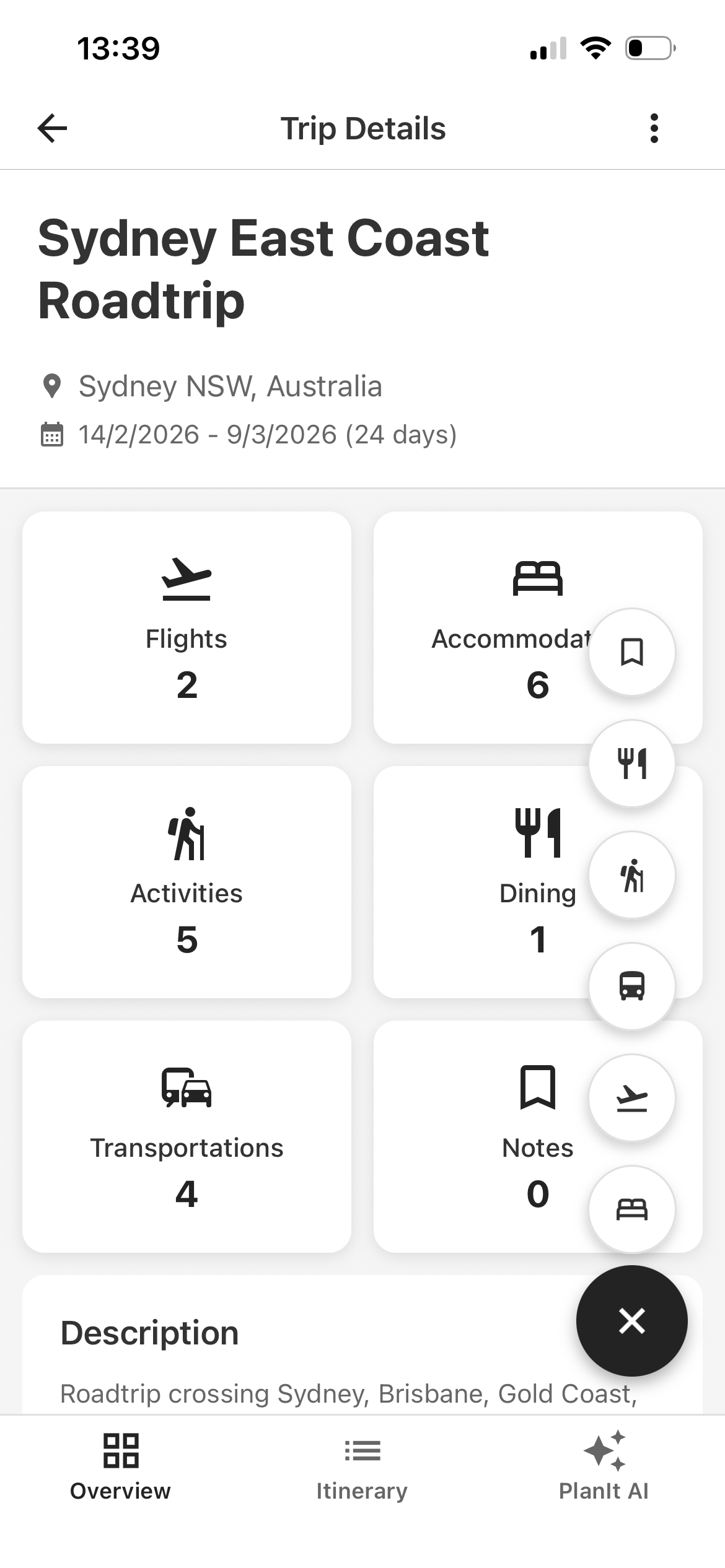Add a flight with the plane button

631,1097
